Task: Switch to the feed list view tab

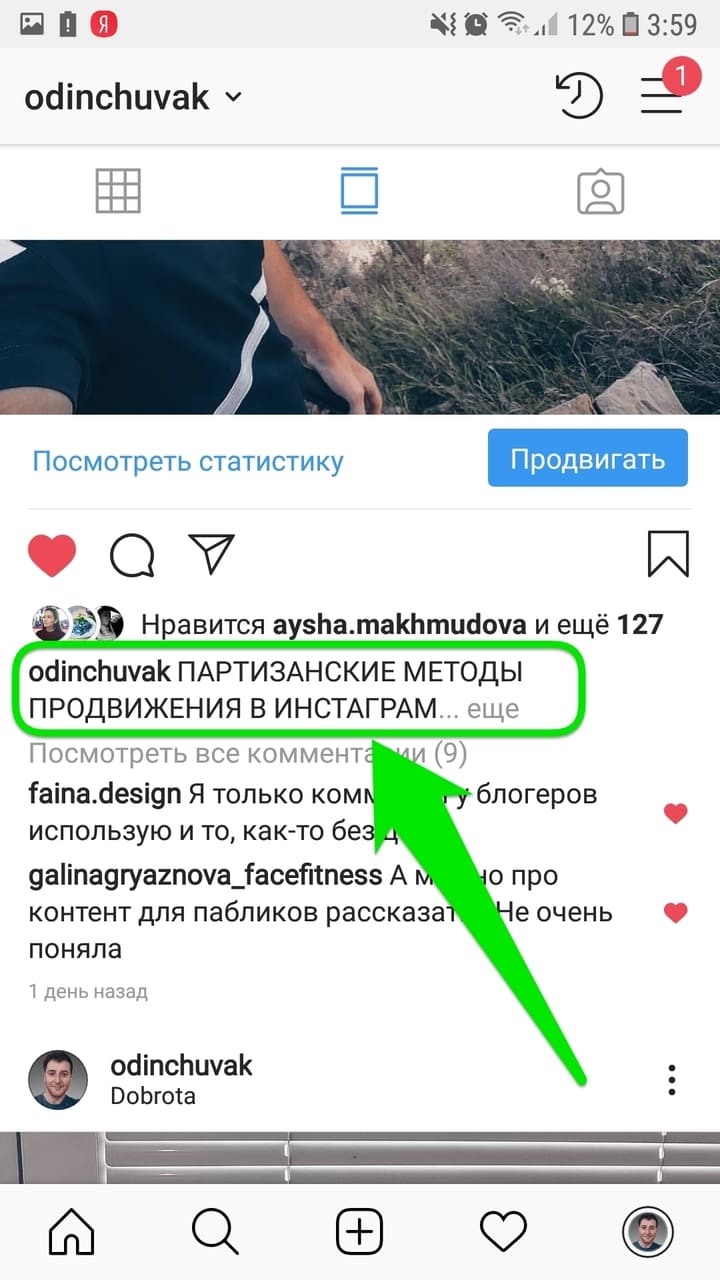Action: coord(360,190)
